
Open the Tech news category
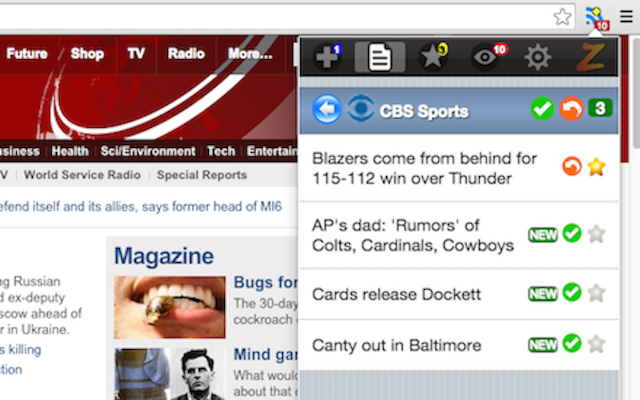click(221, 152)
